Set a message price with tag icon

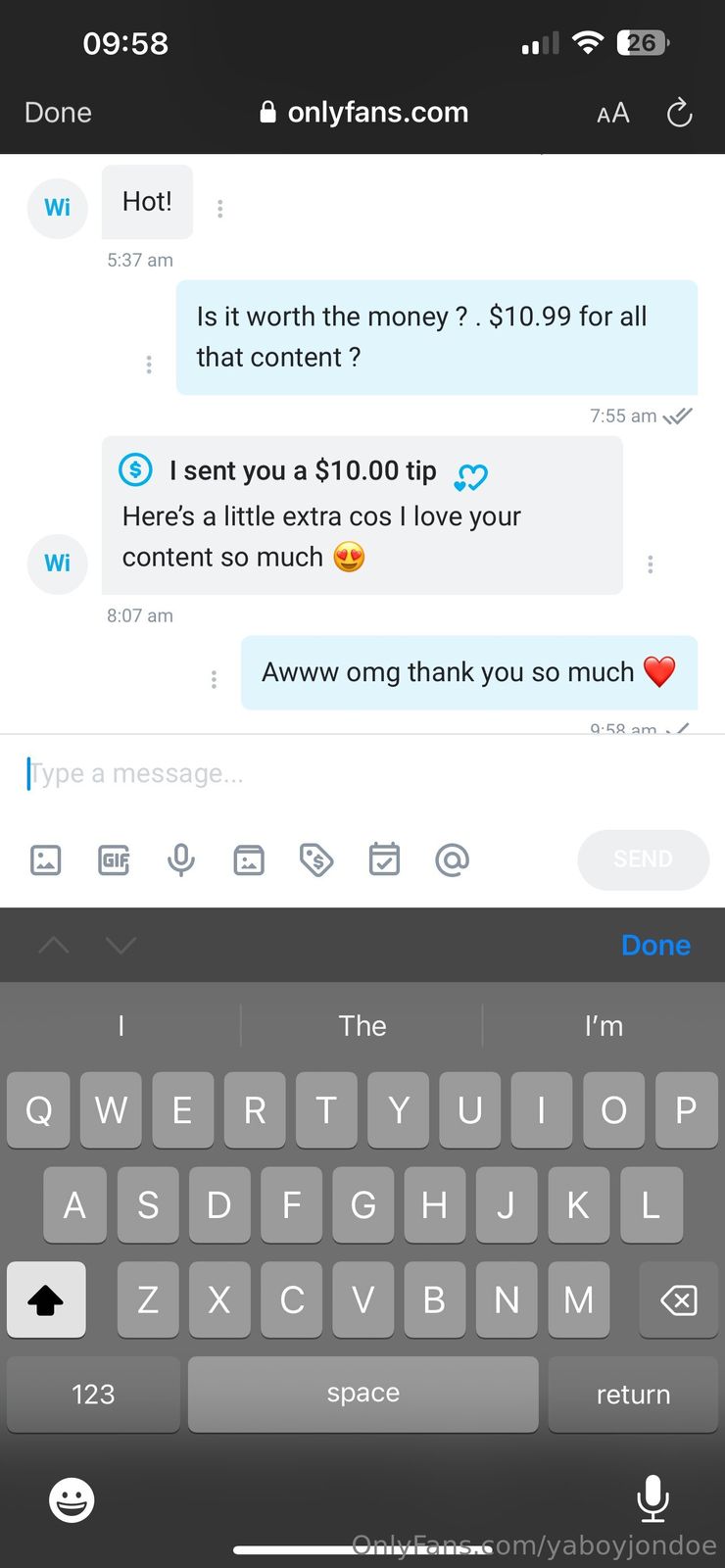[x=316, y=859]
